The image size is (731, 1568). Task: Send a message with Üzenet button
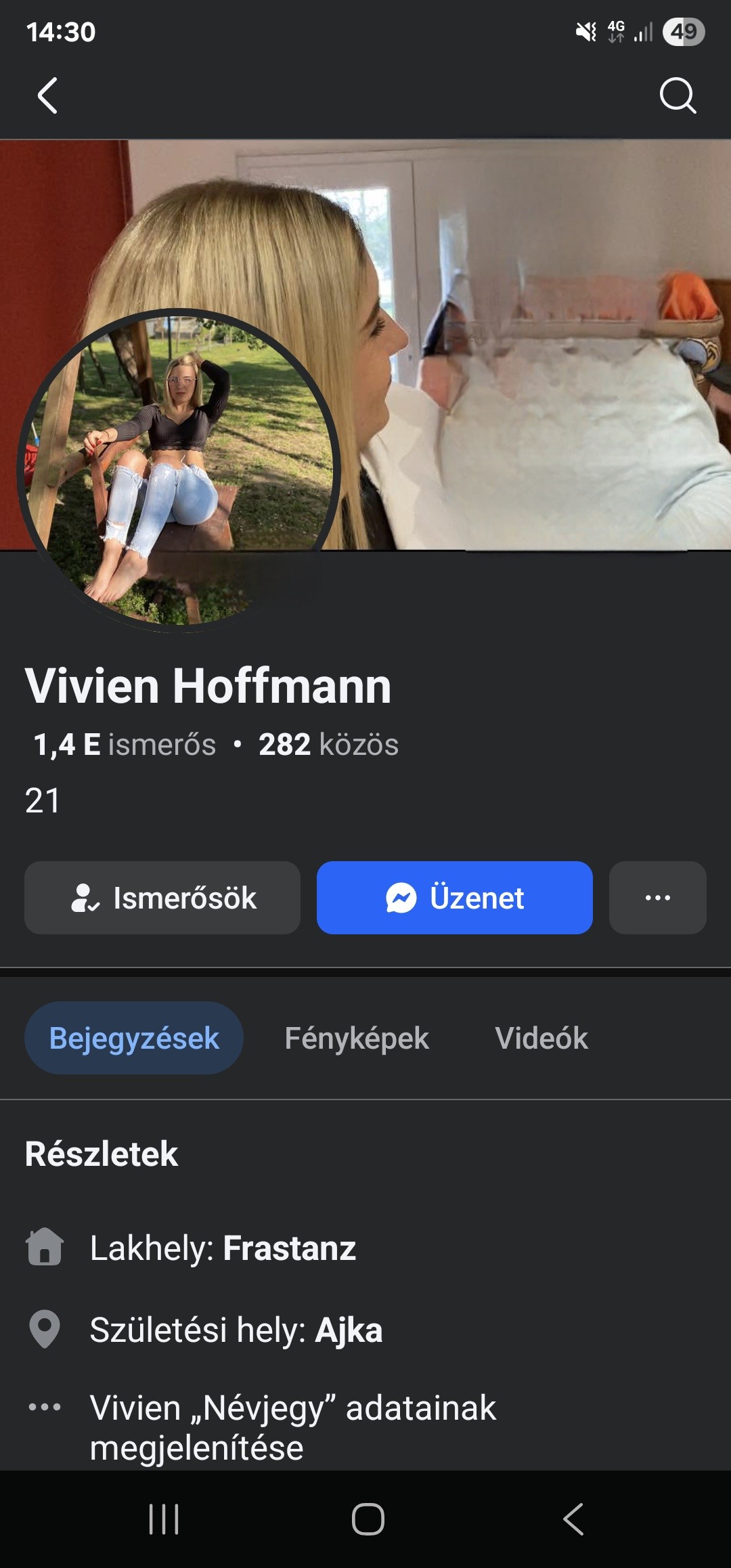click(x=455, y=898)
